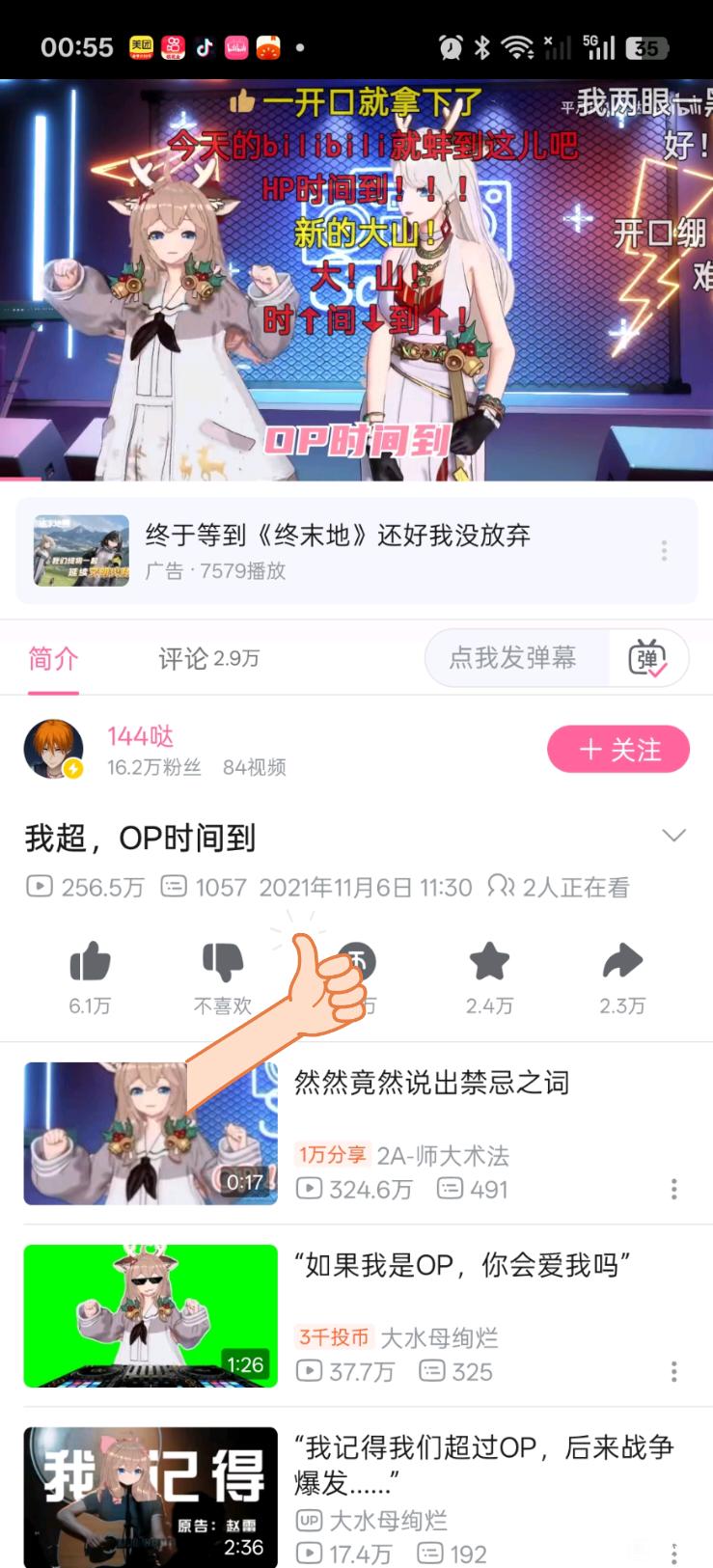Open more options for 然然竟然说出禁忌之词

(x=673, y=1188)
